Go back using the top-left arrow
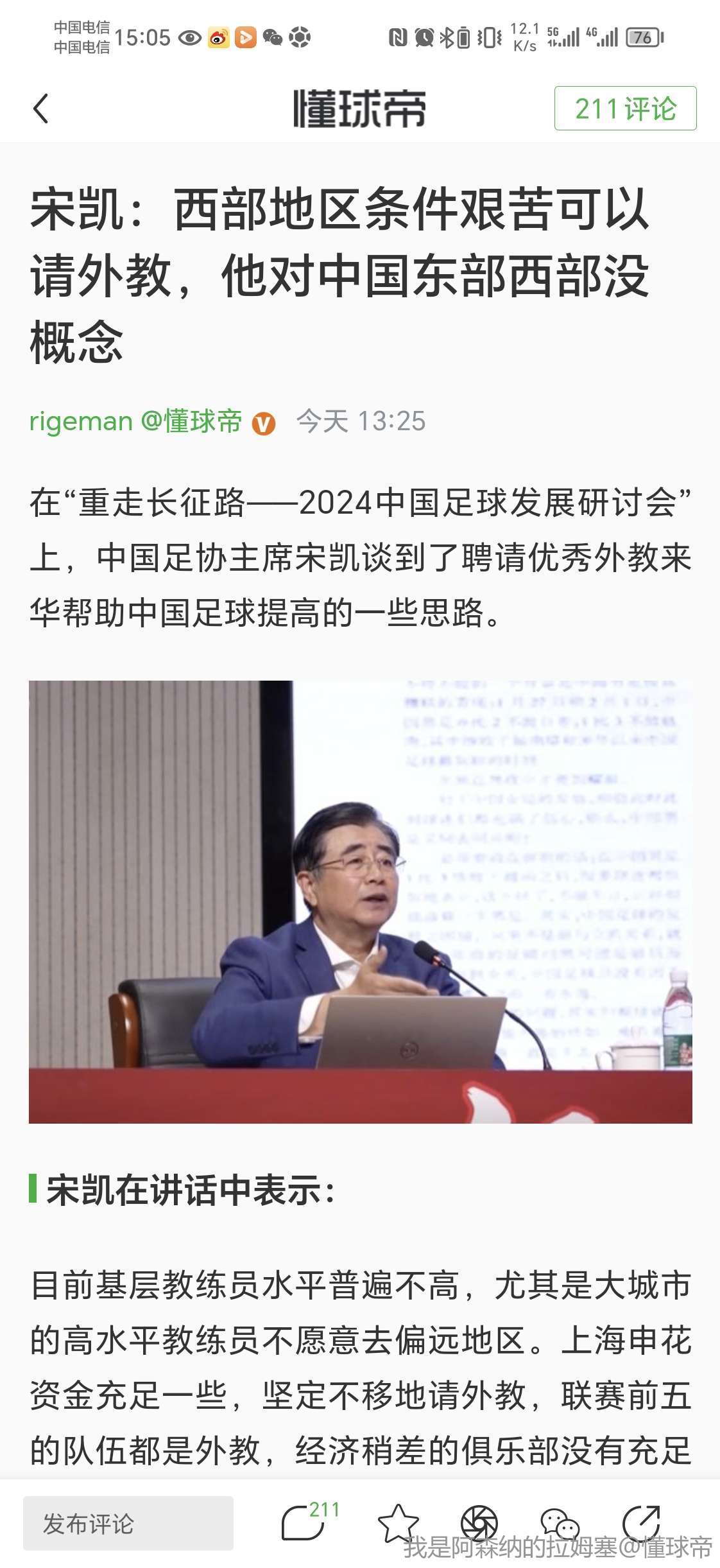The width and height of the screenshot is (720, 1568). [41, 109]
